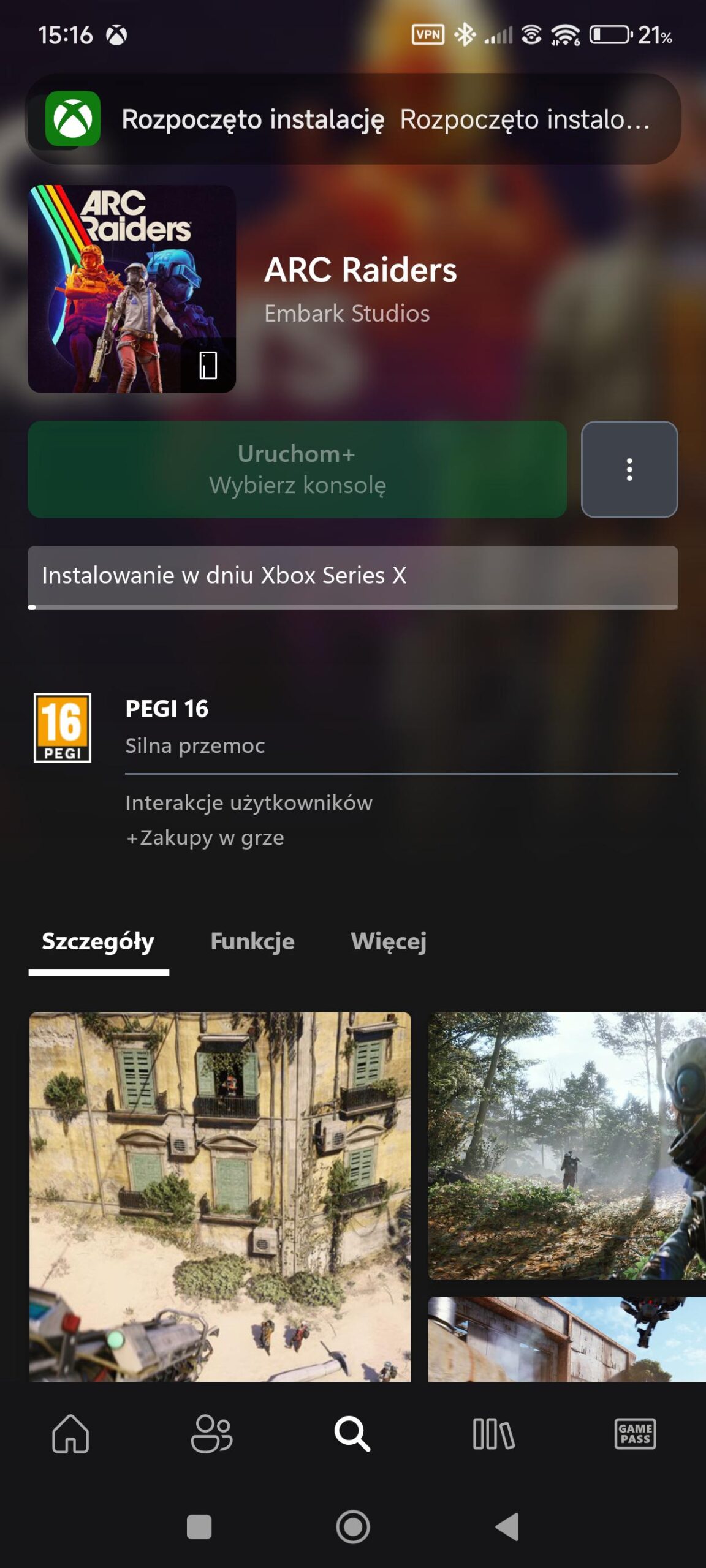Viewport: 706px width, 1568px height.
Task: Switch to the Funkcje tab
Action: [252, 942]
